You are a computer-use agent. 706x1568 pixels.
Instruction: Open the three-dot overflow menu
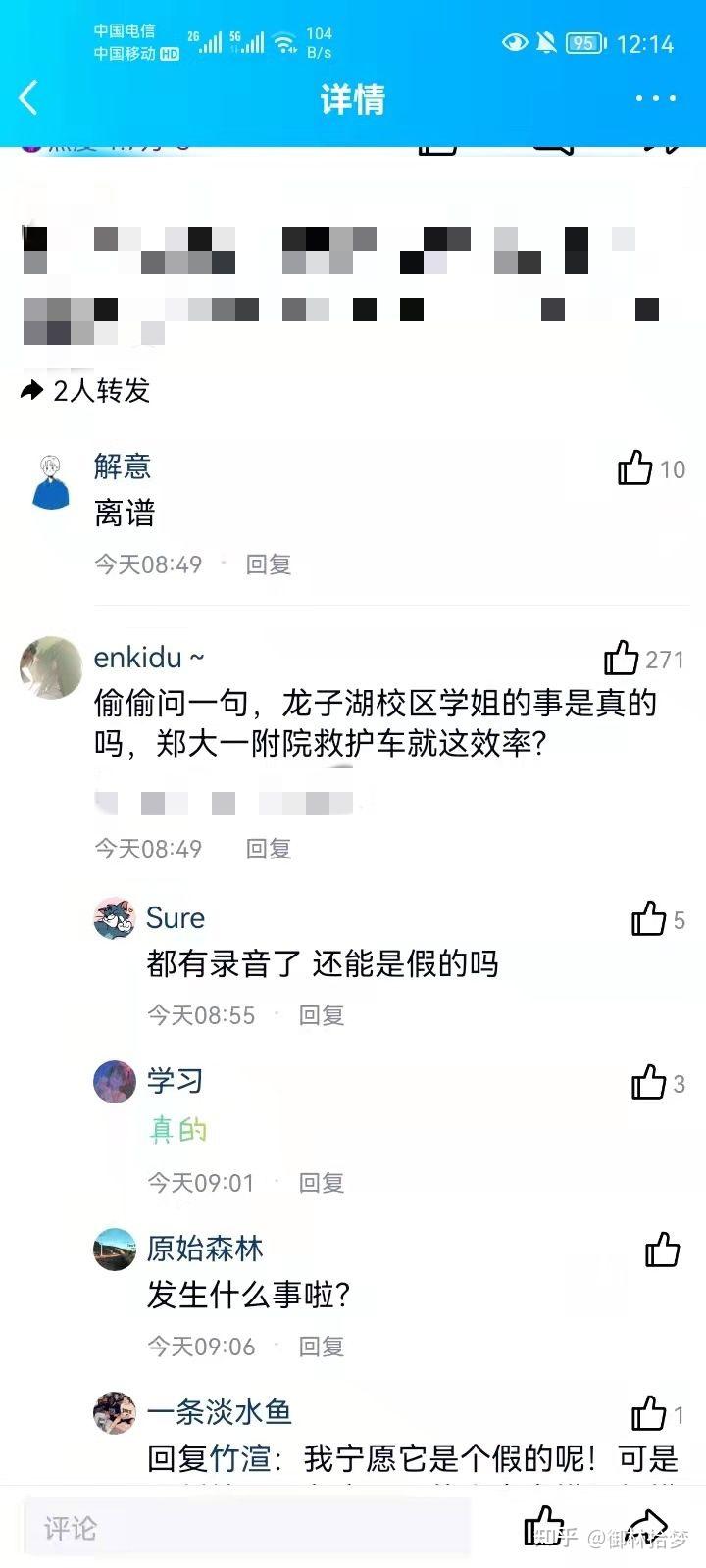pyautogui.click(x=655, y=98)
